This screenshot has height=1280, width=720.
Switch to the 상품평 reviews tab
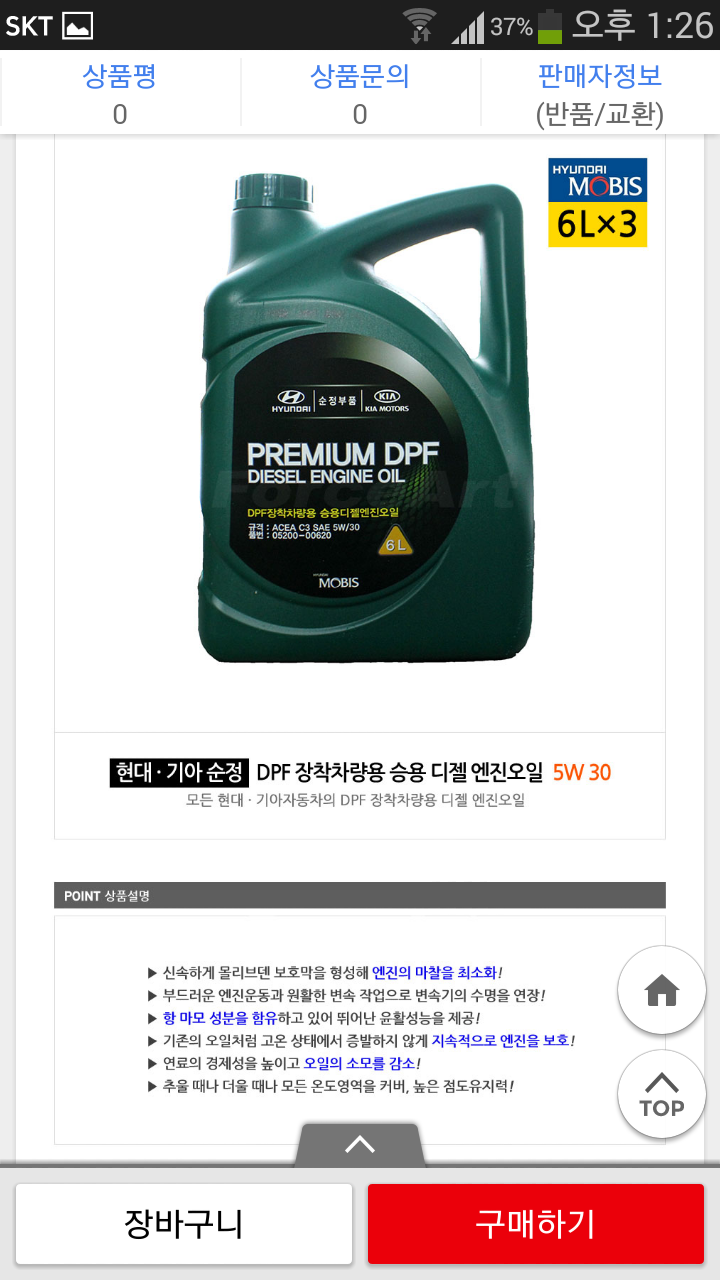click(x=120, y=94)
